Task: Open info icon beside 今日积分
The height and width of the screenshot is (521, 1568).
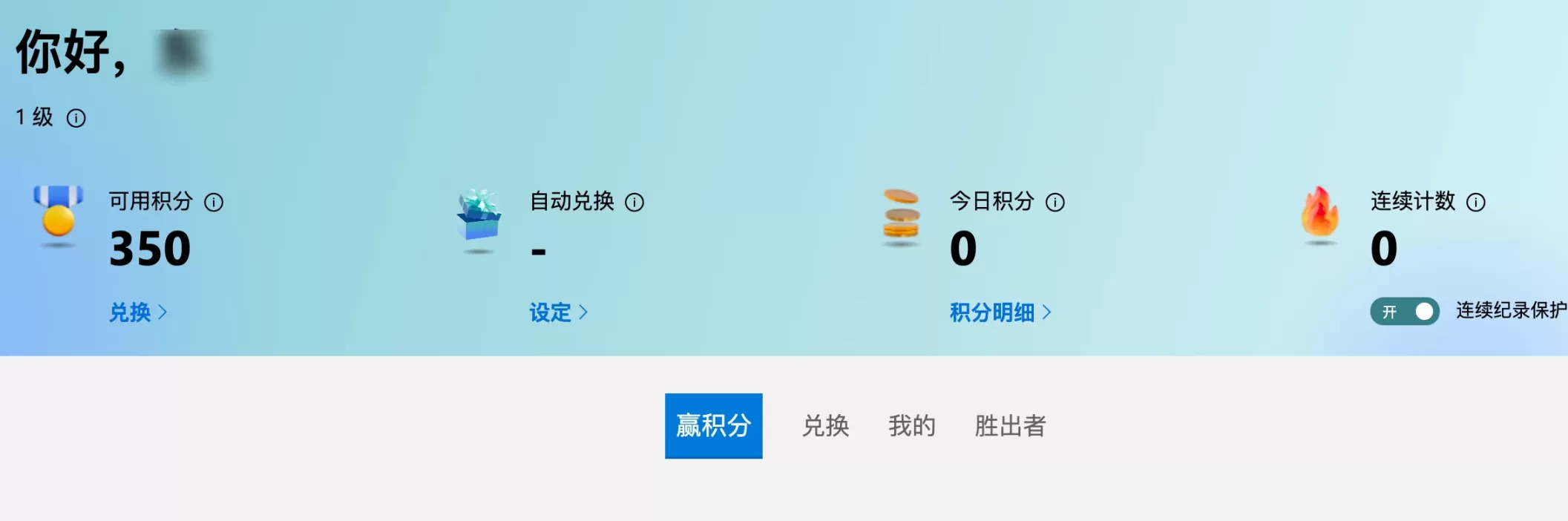Action: 1054,202
